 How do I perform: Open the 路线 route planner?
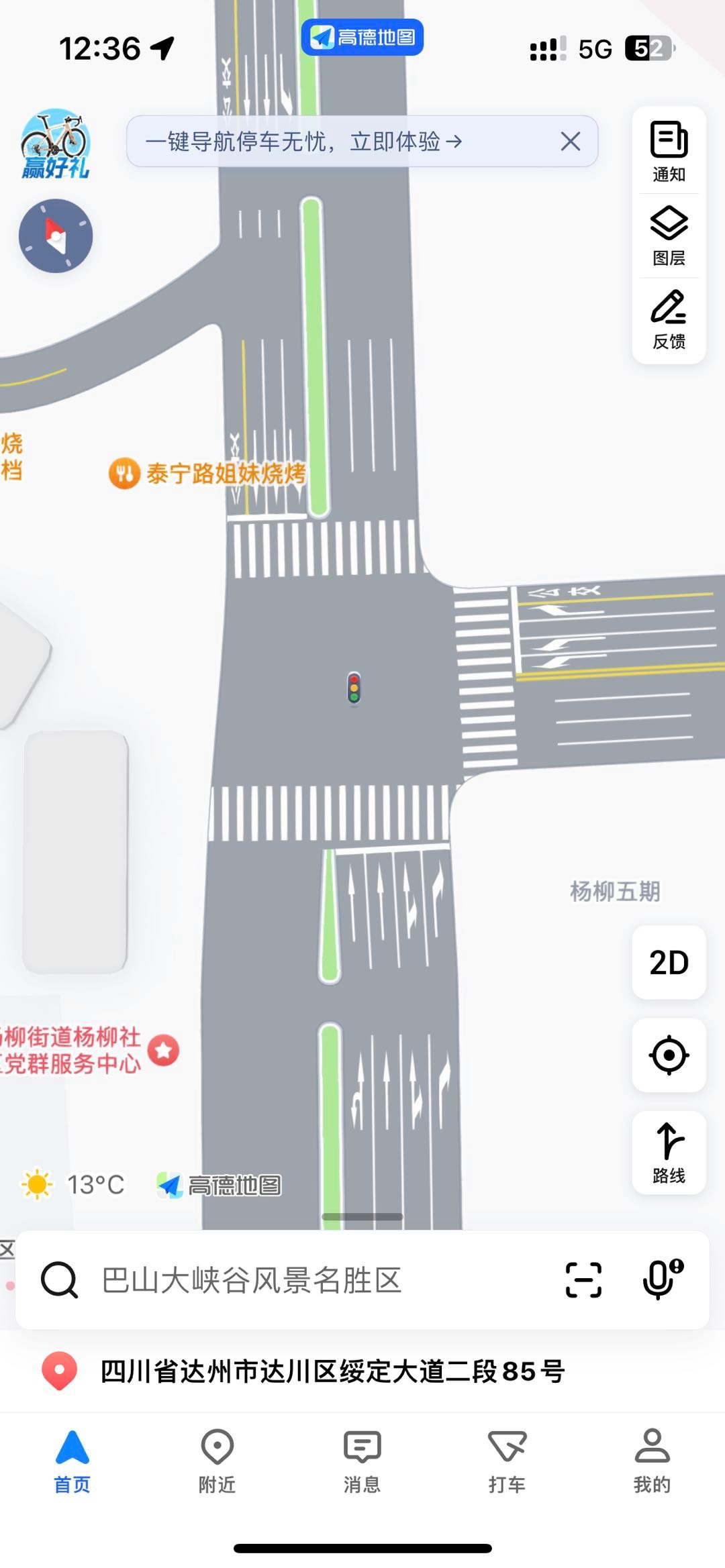(x=669, y=1152)
